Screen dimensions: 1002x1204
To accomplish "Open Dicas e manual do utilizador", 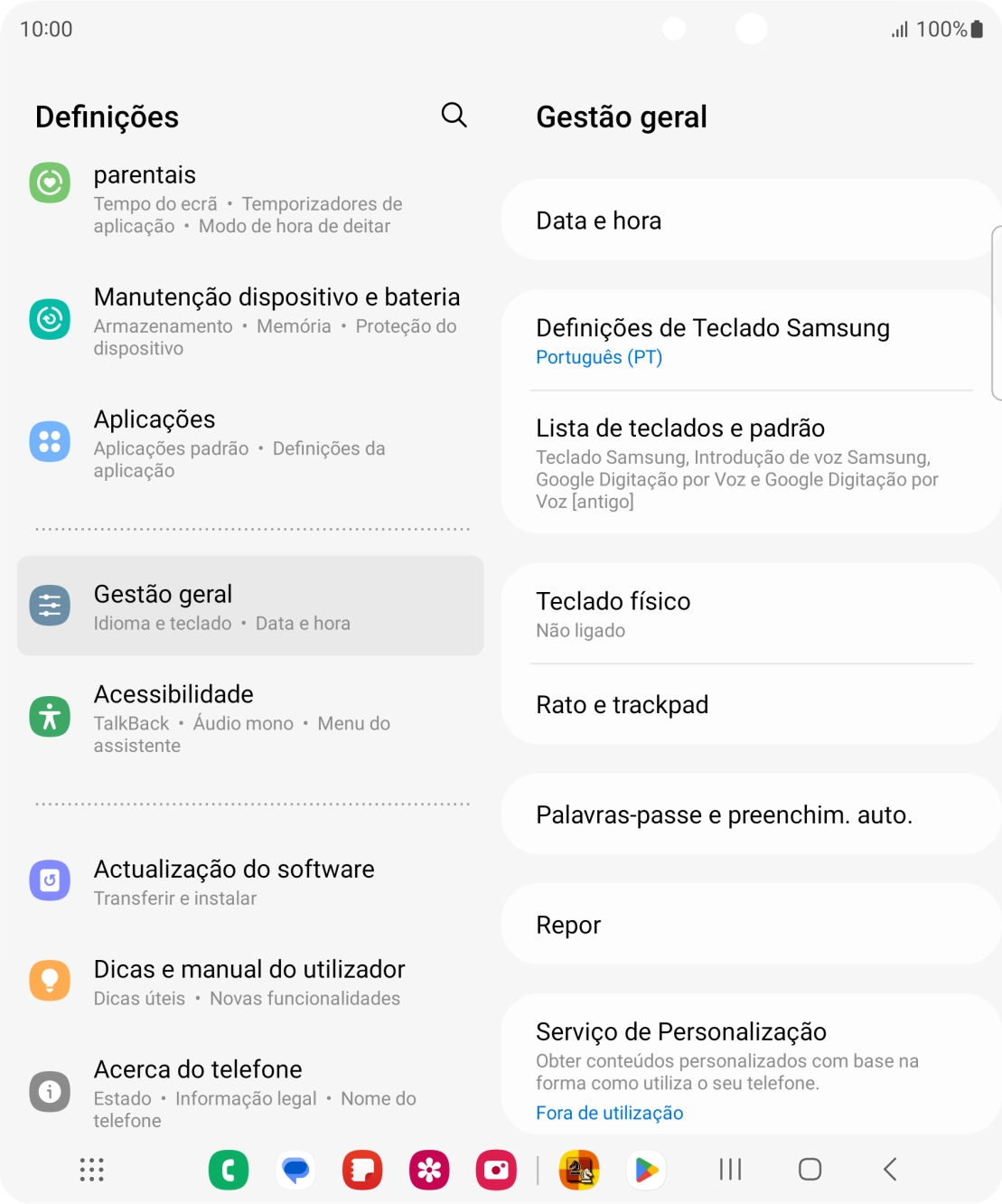I will pos(250,982).
